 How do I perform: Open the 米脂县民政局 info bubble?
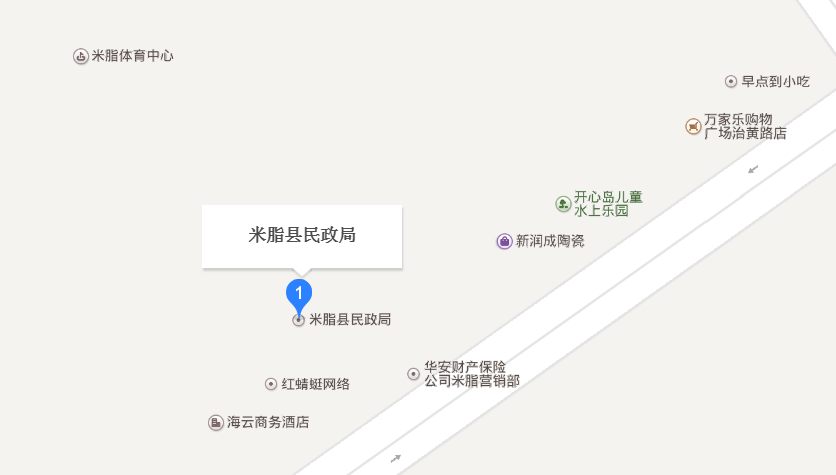pos(302,236)
